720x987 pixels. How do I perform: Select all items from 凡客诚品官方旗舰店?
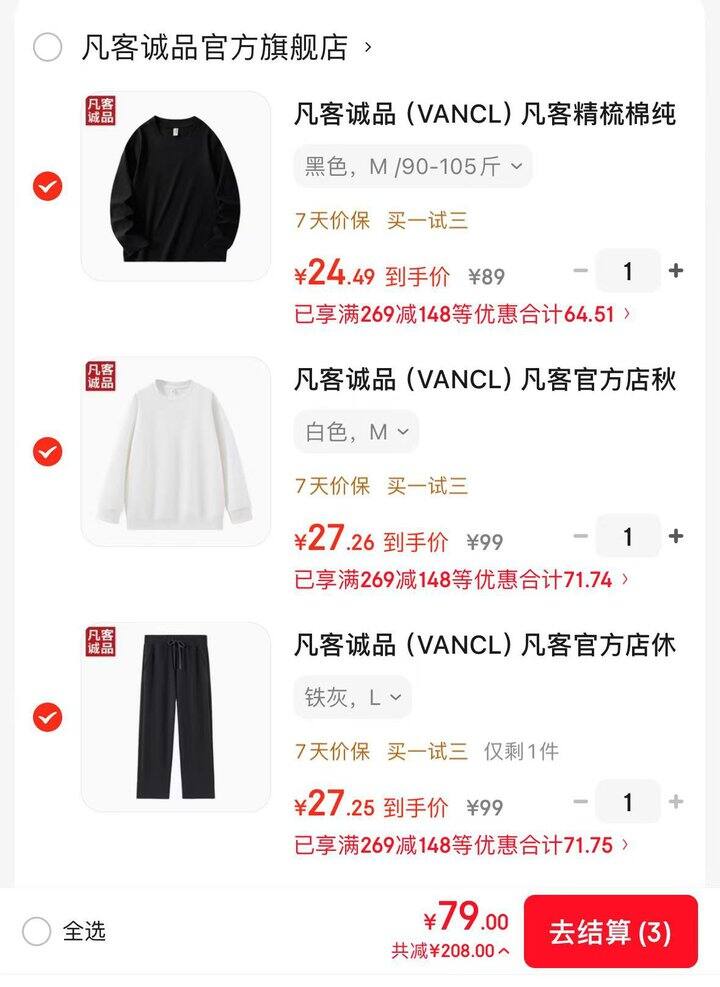coord(48,47)
